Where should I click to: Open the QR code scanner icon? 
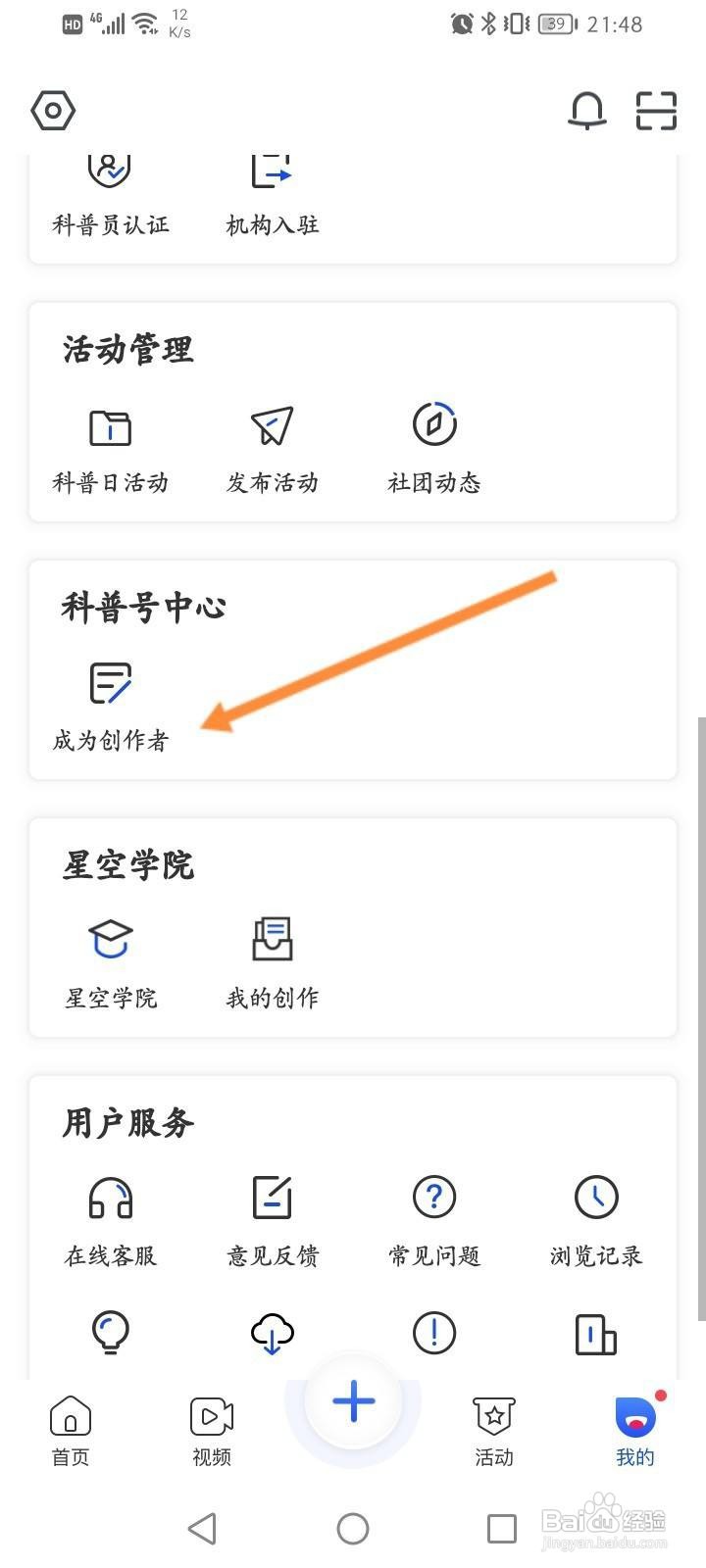tap(655, 111)
